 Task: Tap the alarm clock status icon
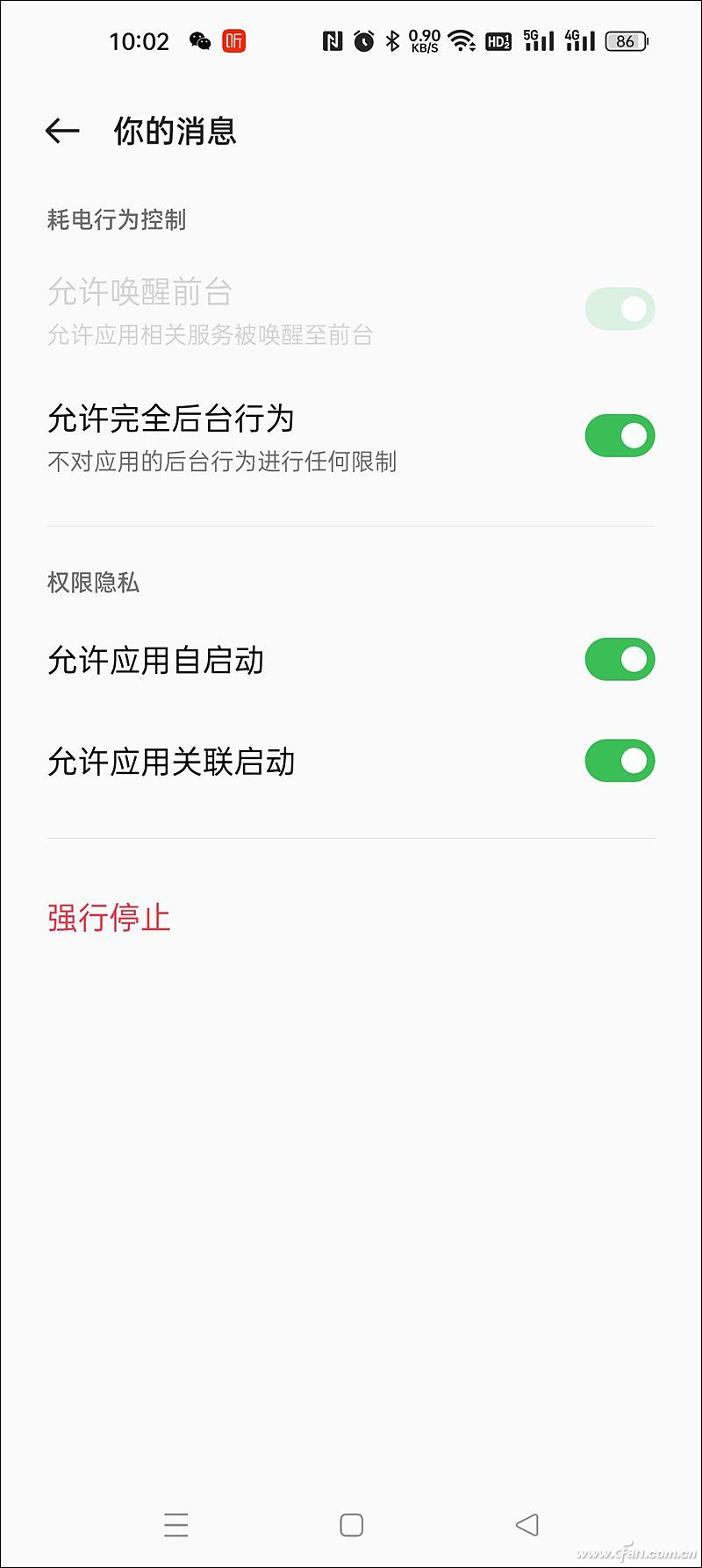pos(363,39)
